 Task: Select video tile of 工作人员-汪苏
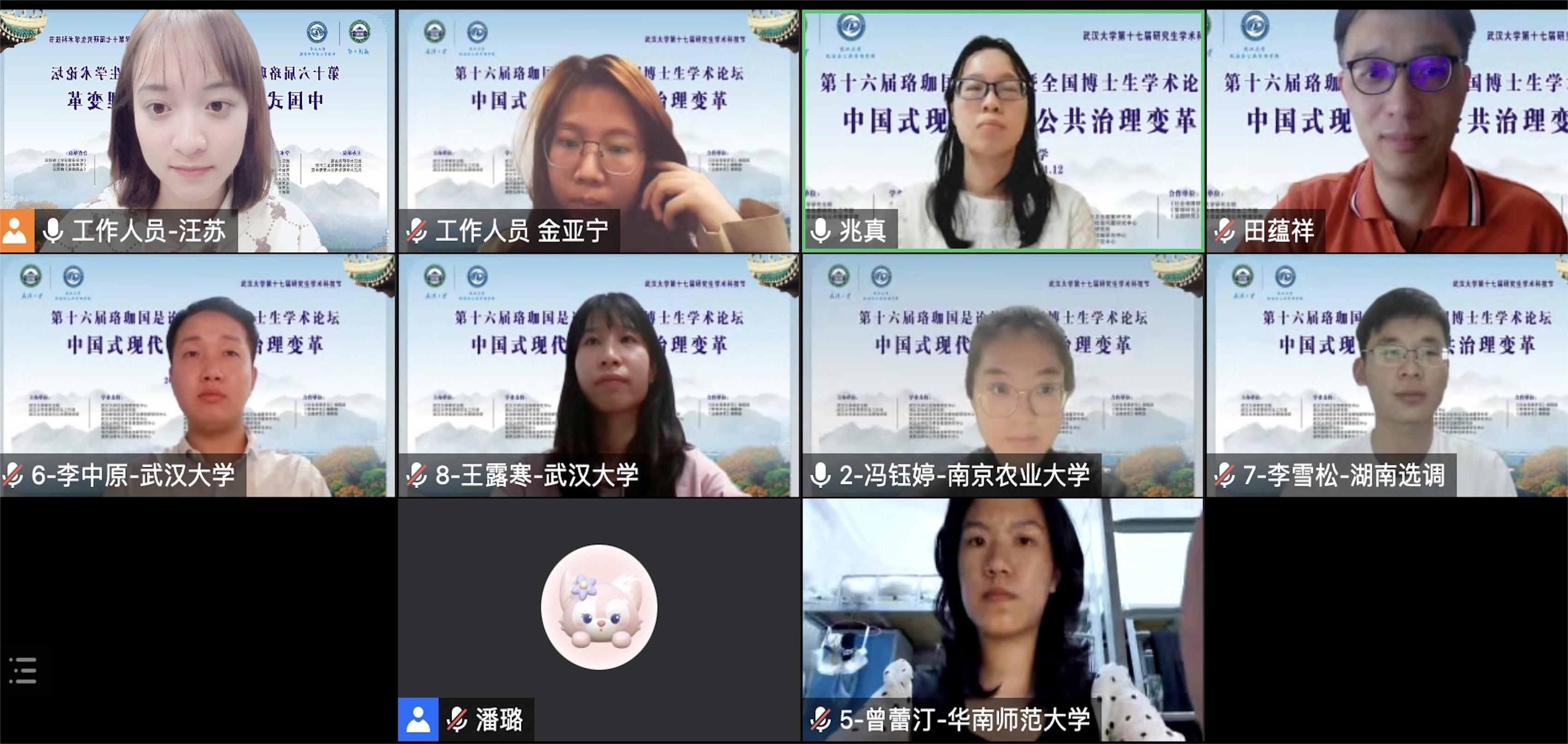point(197,130)
